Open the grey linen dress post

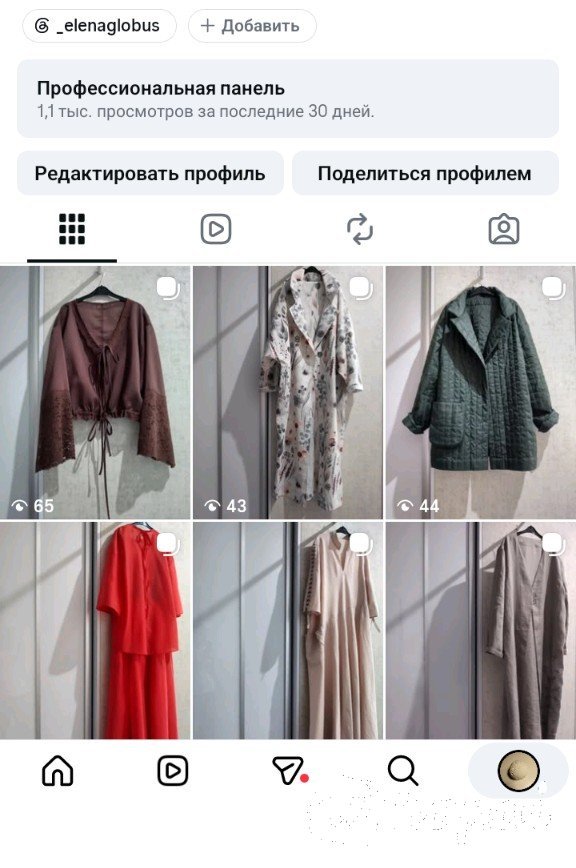(480, 631)
